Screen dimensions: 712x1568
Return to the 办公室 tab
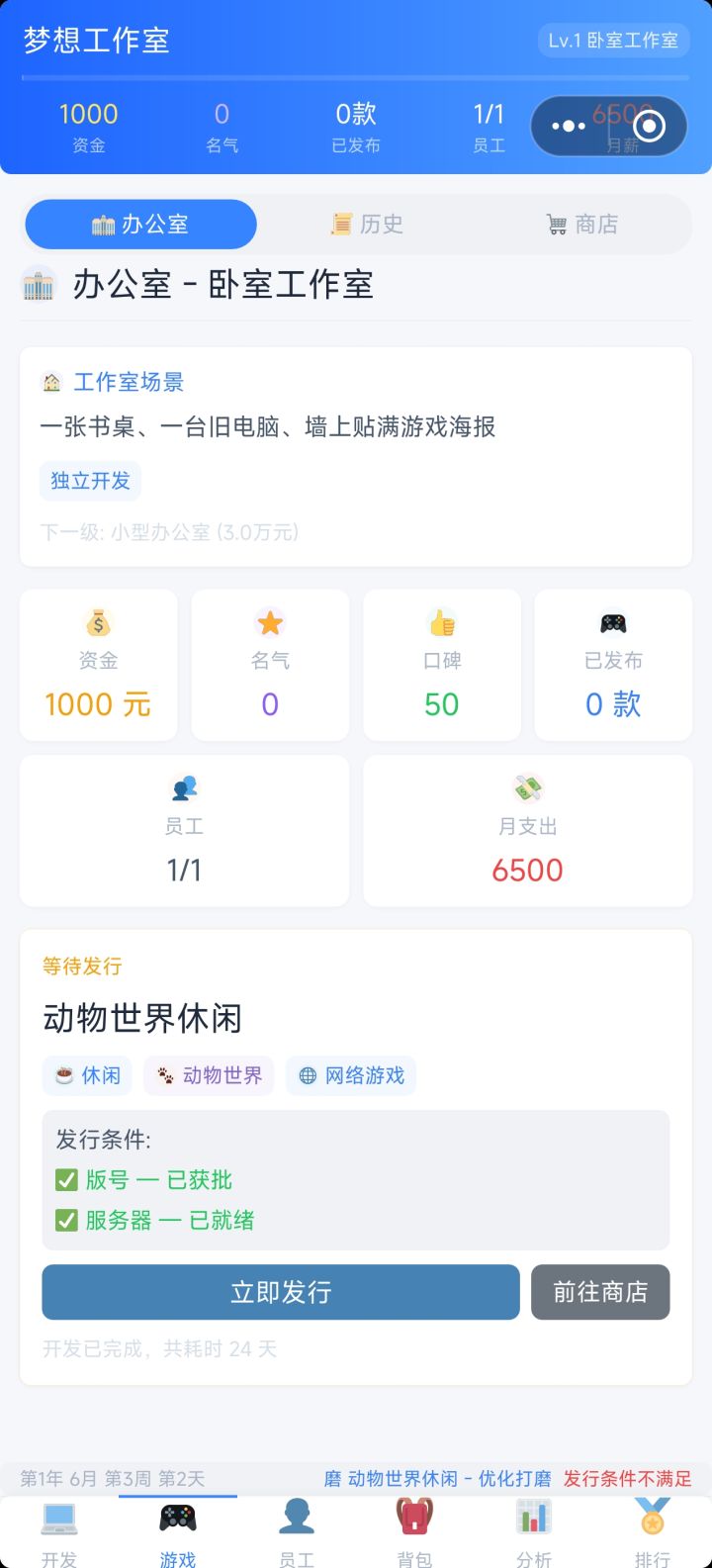pyautogui.click(x=139, y=224)
